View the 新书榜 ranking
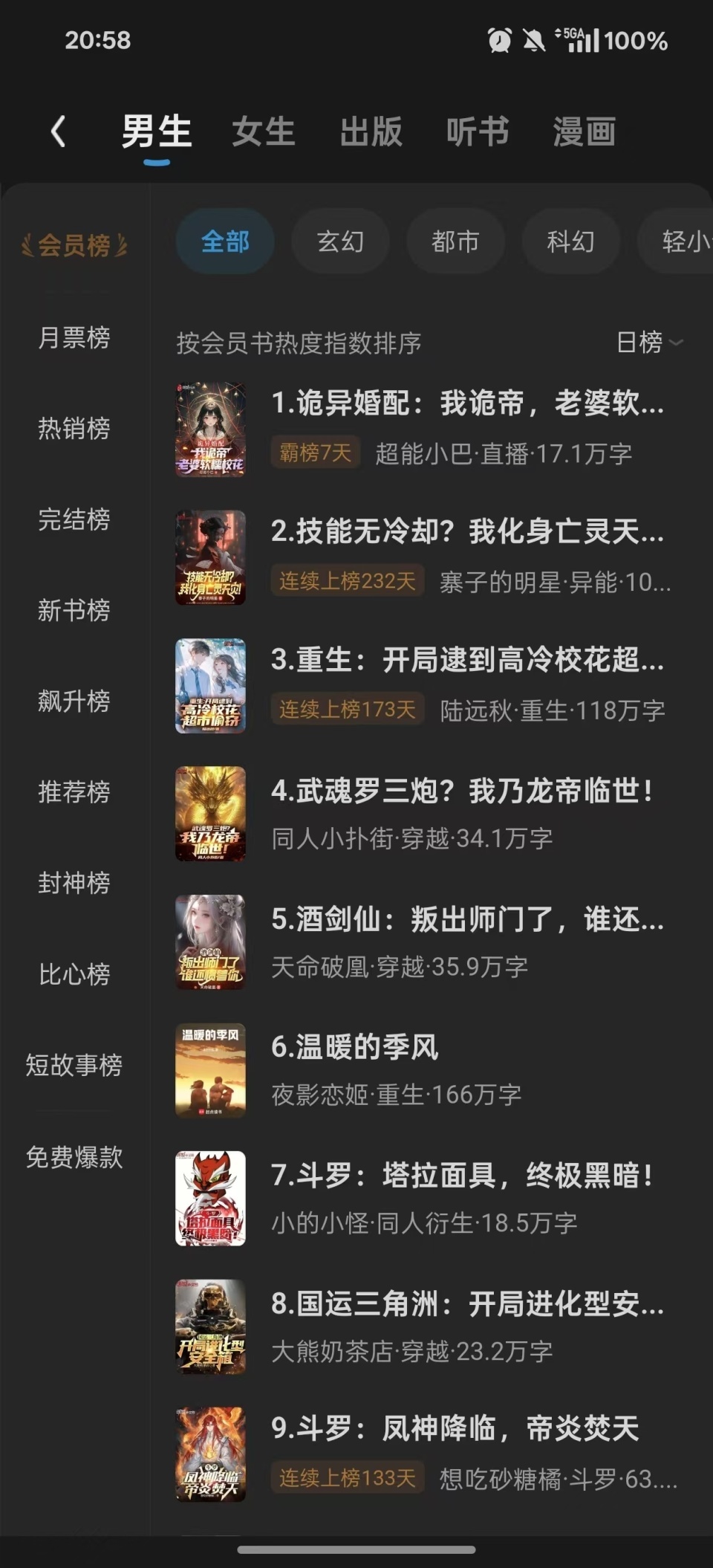This screenshot has height=1568, width=713. tap(74, 611)
